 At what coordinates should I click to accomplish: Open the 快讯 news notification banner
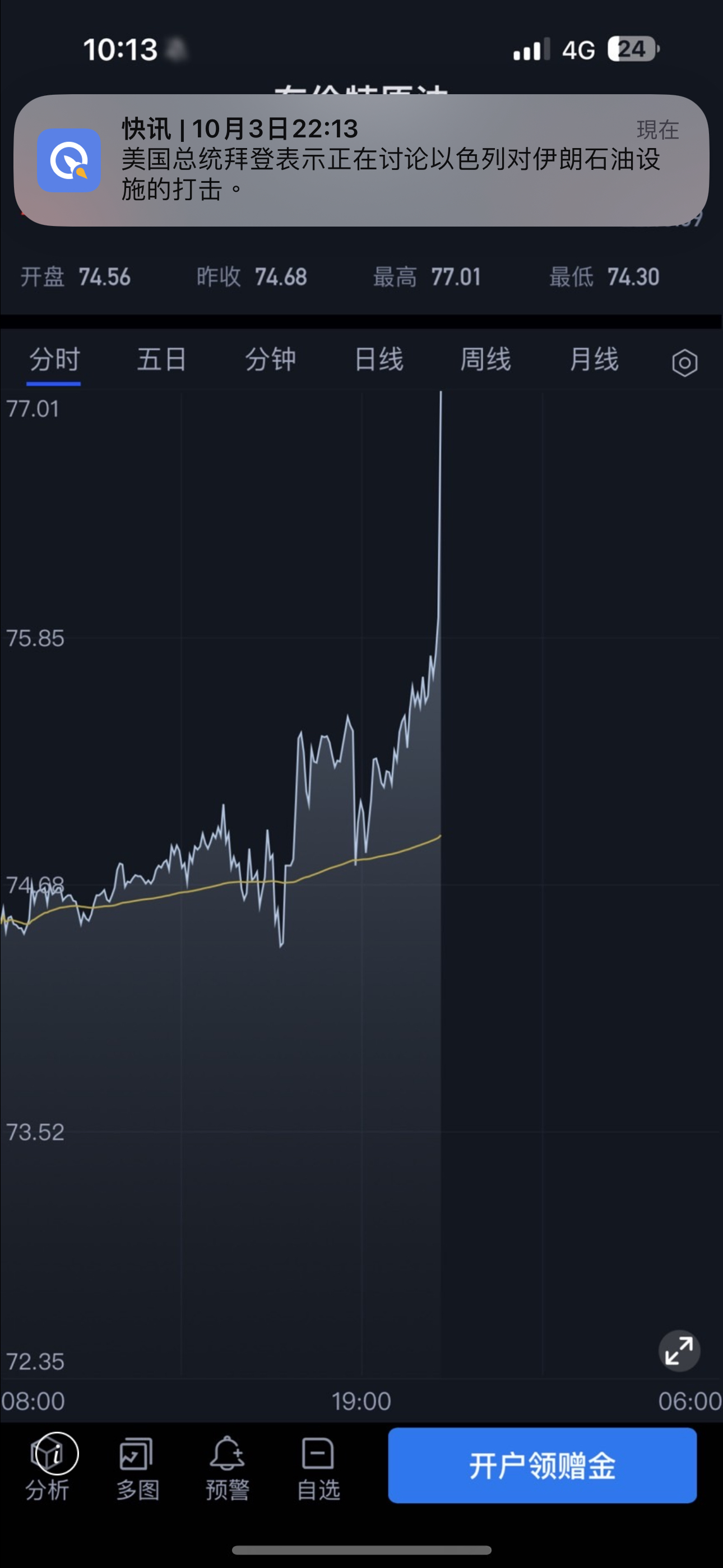(361, 160)
